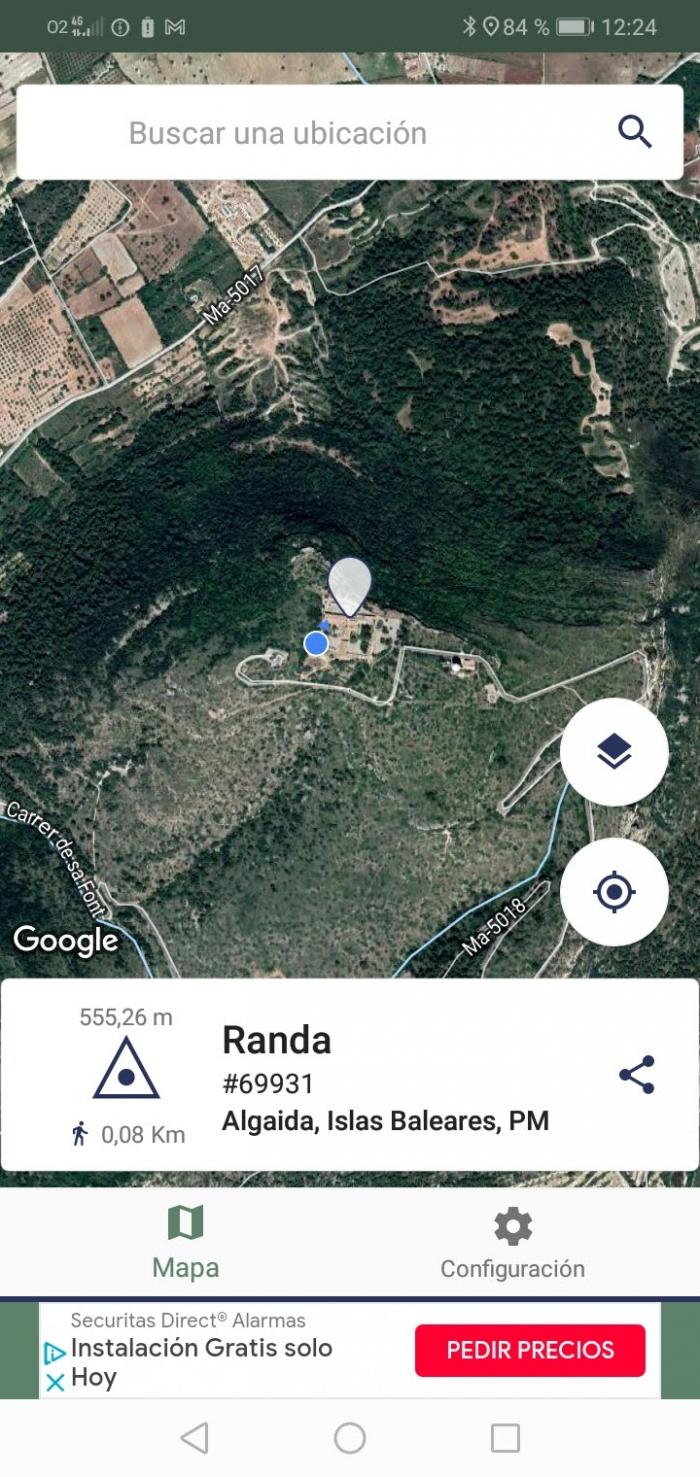Tap the 'Buscar una ubicación' search field
The width and height of the screenshot is (700, 1477).
[x=350, y=133]
